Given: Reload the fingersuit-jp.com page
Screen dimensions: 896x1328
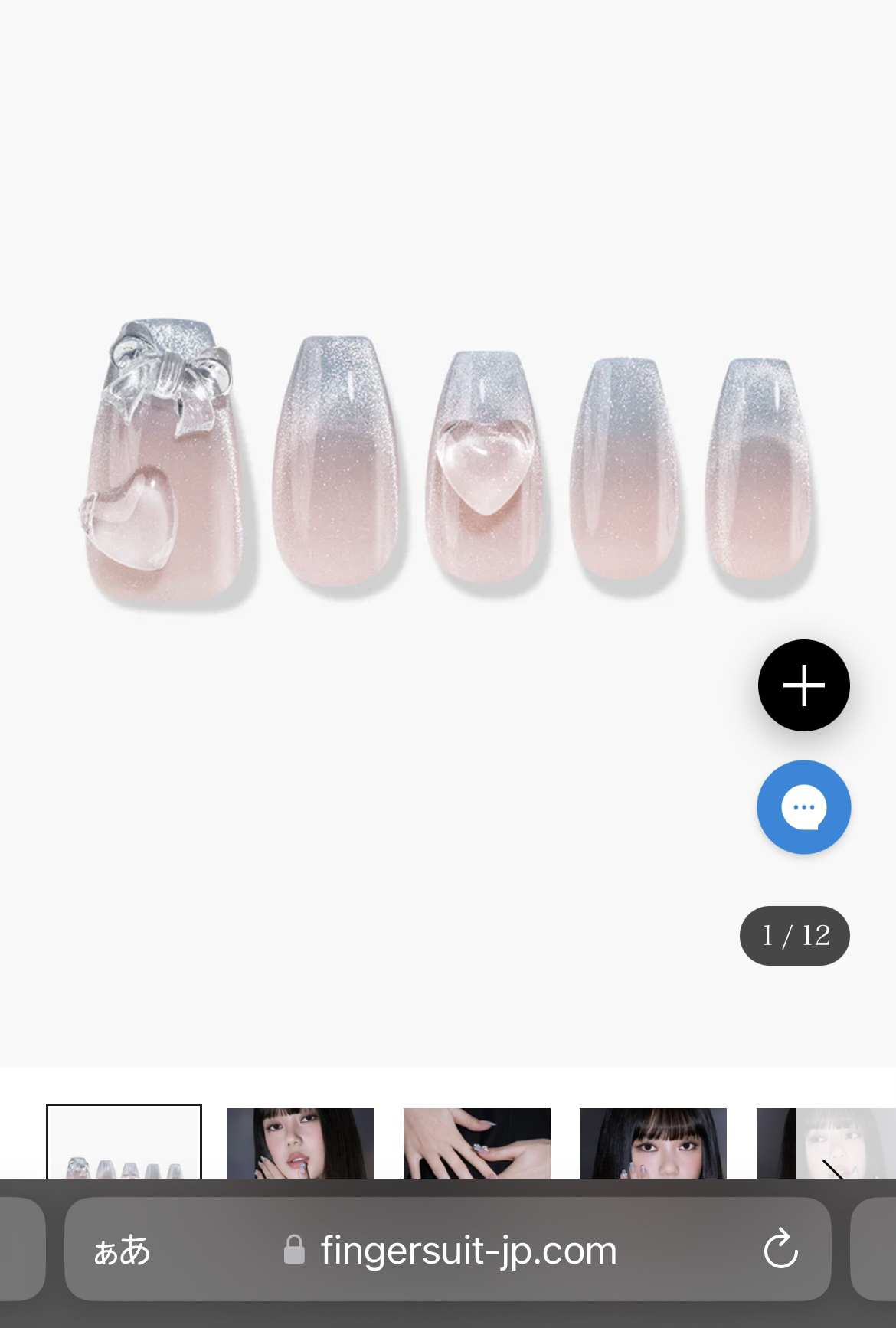Looking at the screenshot, I should [x=780, y=1249].
